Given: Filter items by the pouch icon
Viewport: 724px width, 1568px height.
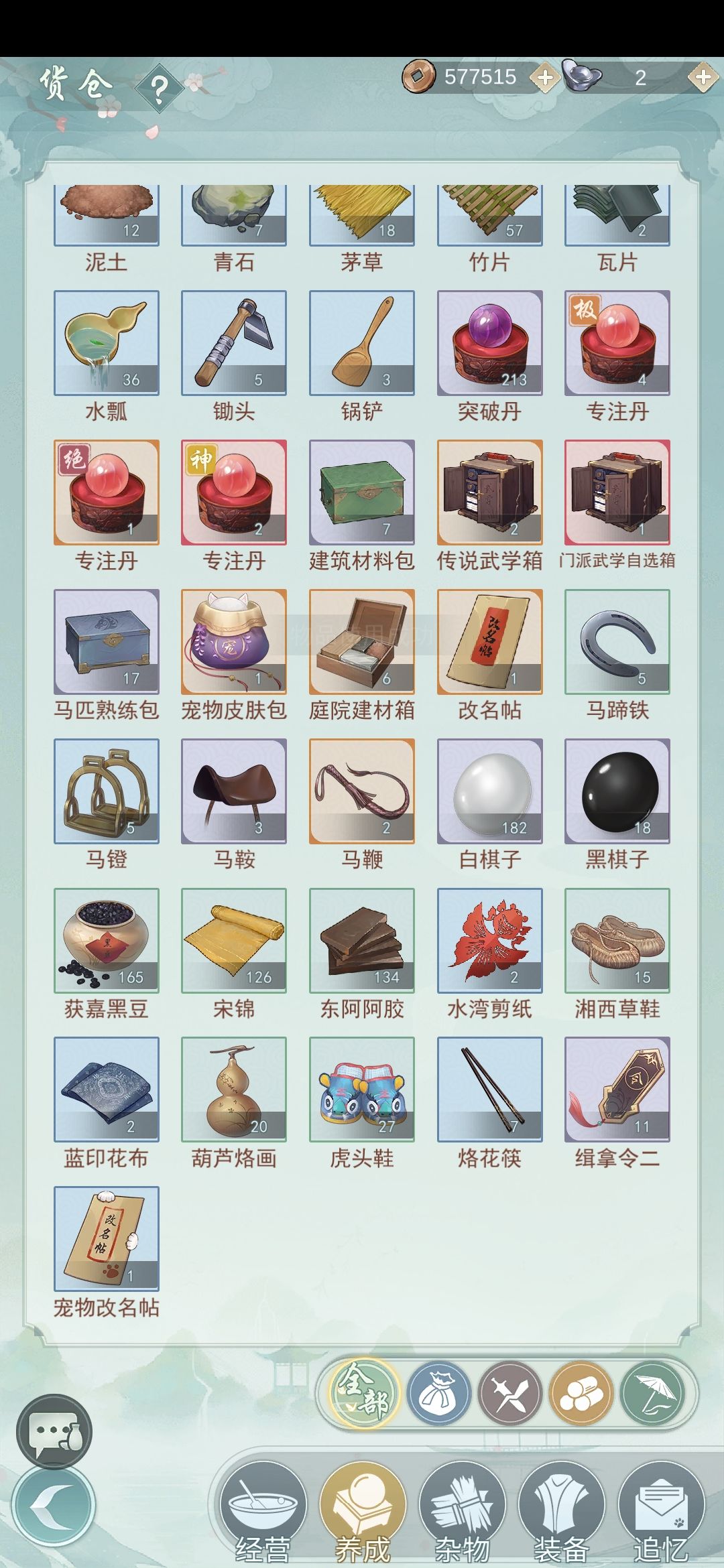Looking at the screenshot, I should tap(440, 1394).
